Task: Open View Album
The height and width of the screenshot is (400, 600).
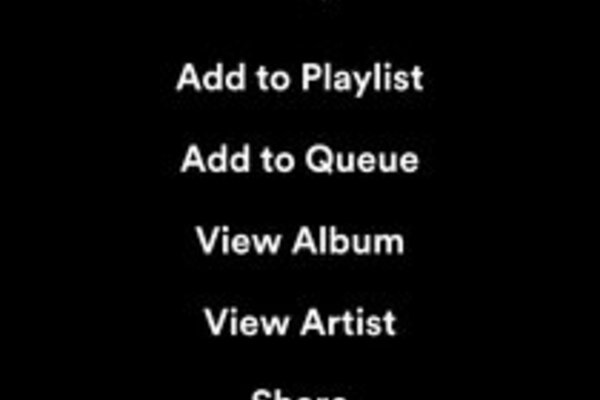Action: 299,241
